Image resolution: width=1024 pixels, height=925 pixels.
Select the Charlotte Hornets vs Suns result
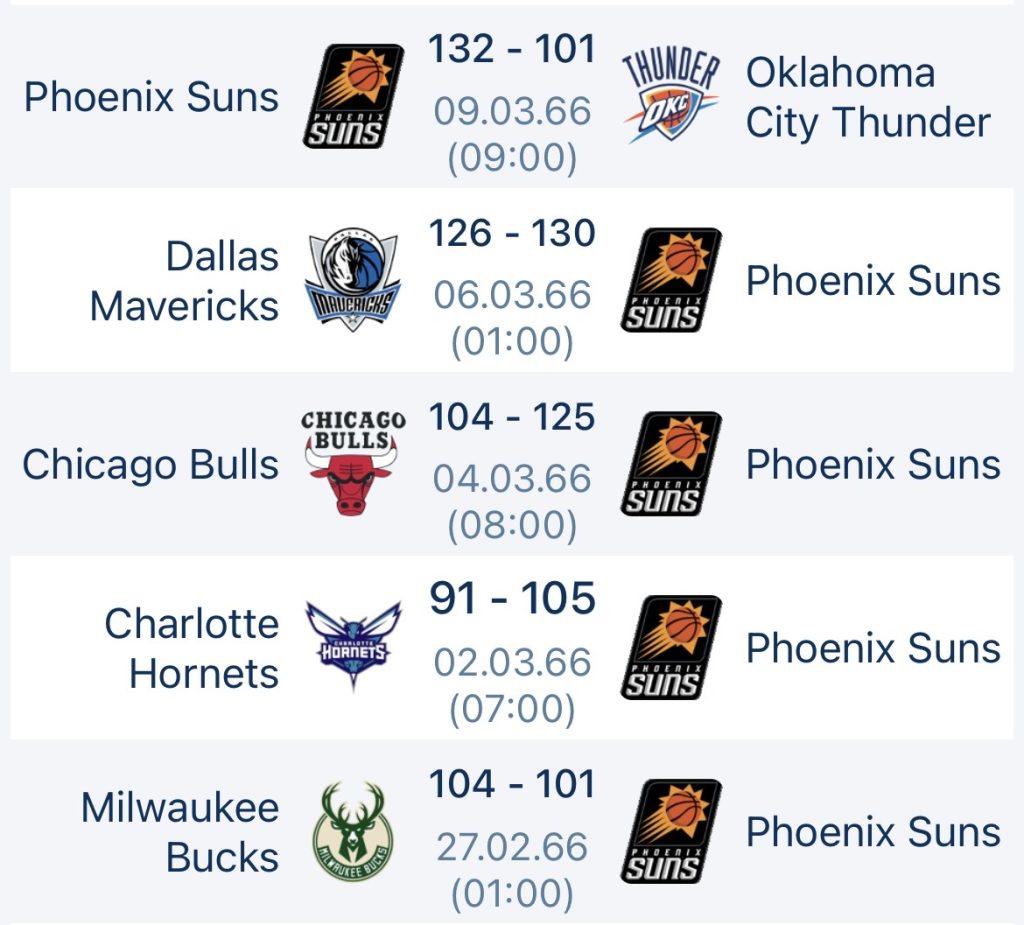point(512,649)
